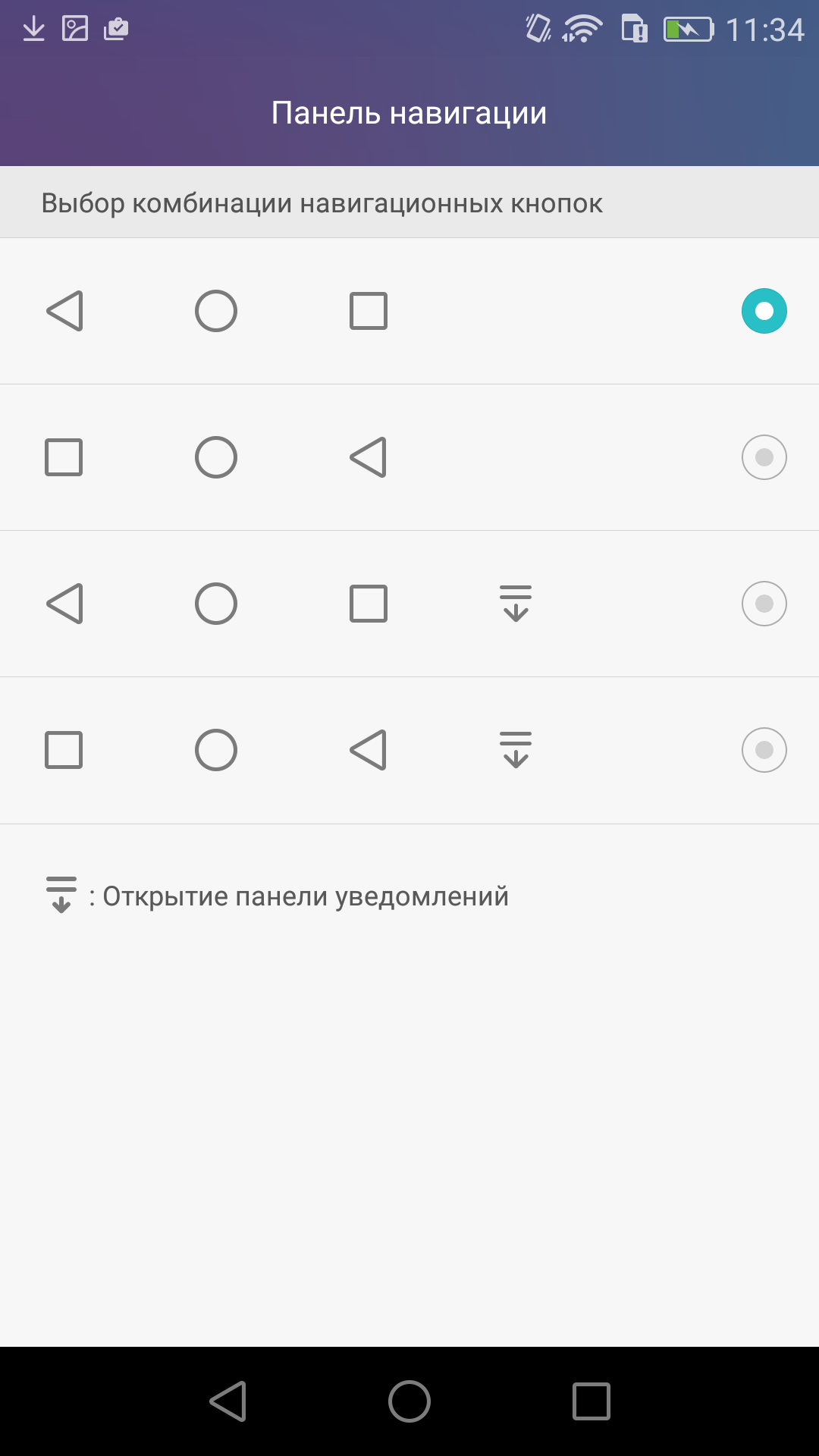Select back-home-recents layout with notification panel icon

coord(764,604)
